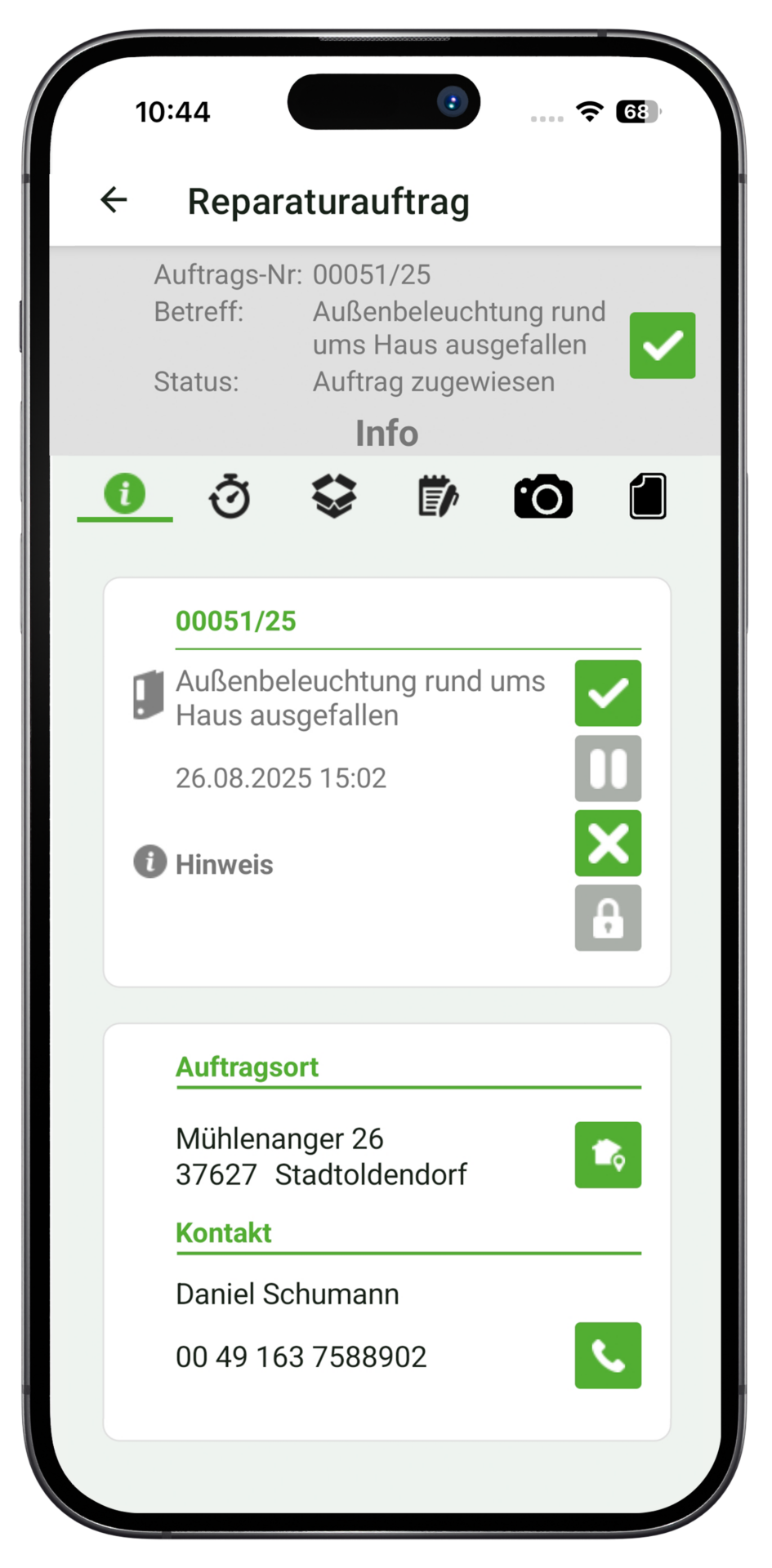Reject the order with the X button

click(608, 843)
